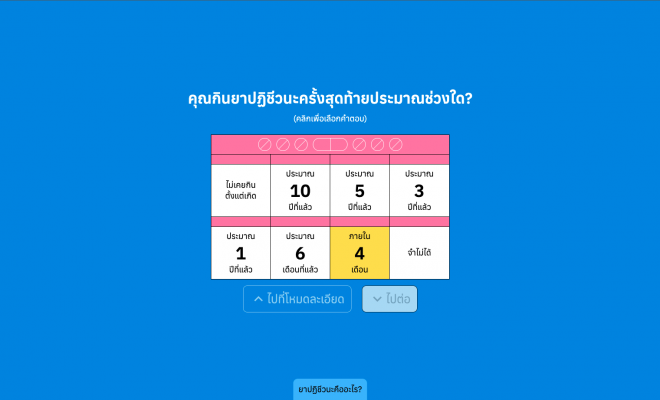
Task: Go back via 'ไปที่โหมดละเอียด' button
Action: [297, 299]
